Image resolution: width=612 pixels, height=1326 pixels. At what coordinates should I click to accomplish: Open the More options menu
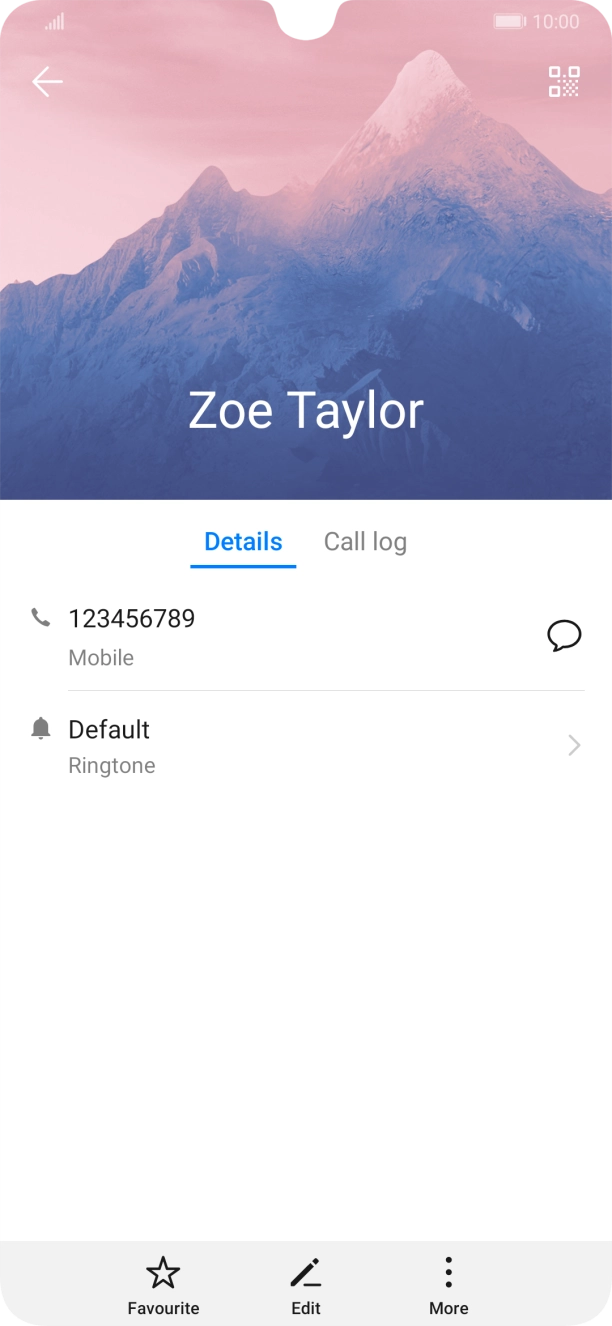[448, 1286]
